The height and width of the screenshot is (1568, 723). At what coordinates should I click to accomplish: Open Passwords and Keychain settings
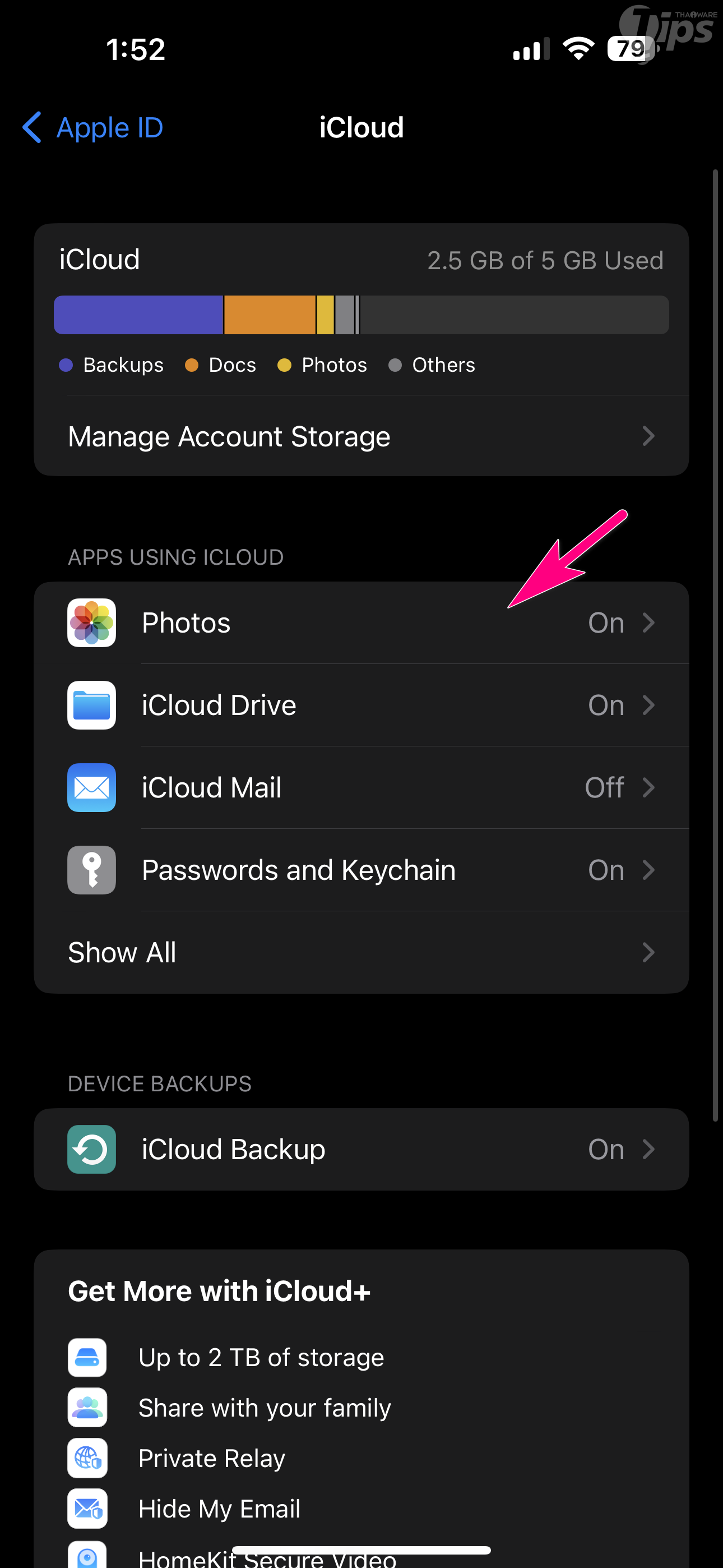tap(361, 870)
